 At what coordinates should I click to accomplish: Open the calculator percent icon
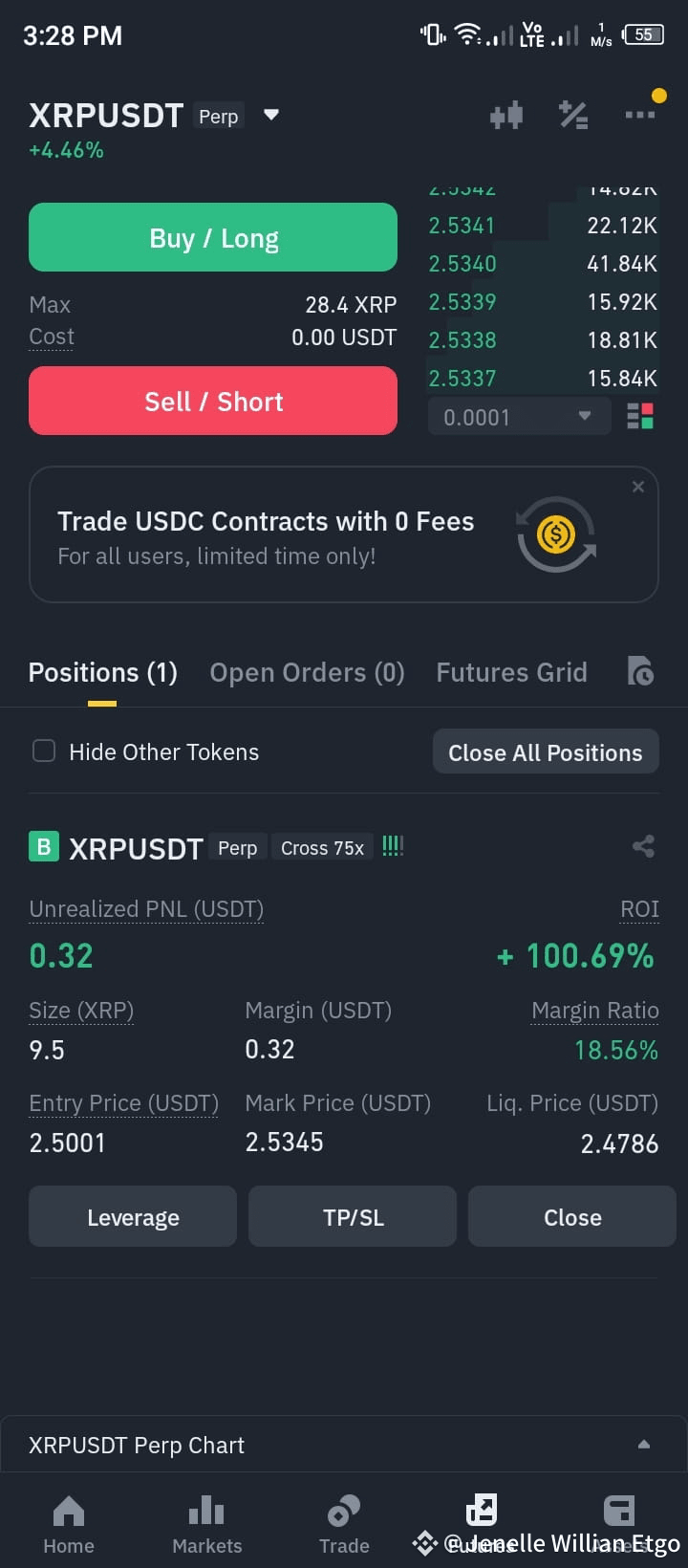point(573,116)
